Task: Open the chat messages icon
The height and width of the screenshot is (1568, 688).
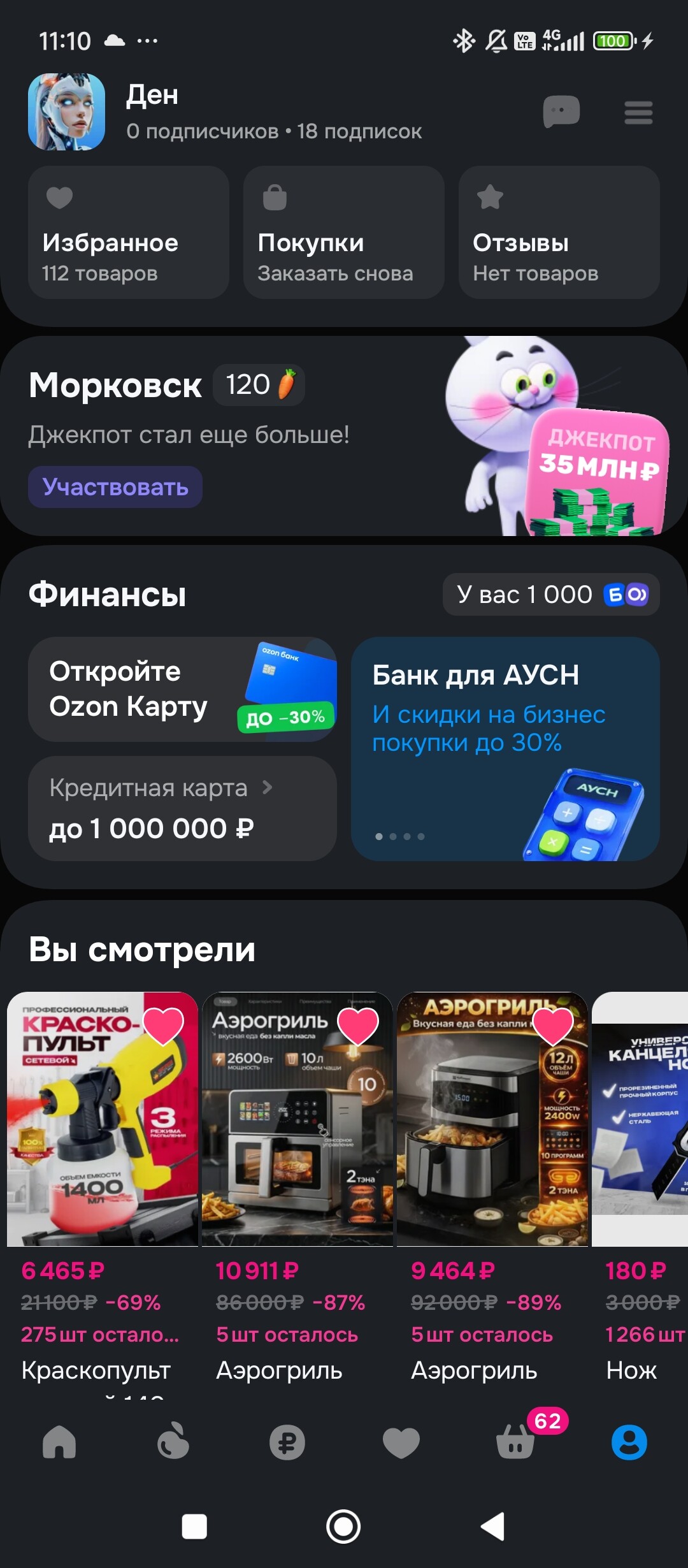Action: pyautogui.click(x=561, y=113)
